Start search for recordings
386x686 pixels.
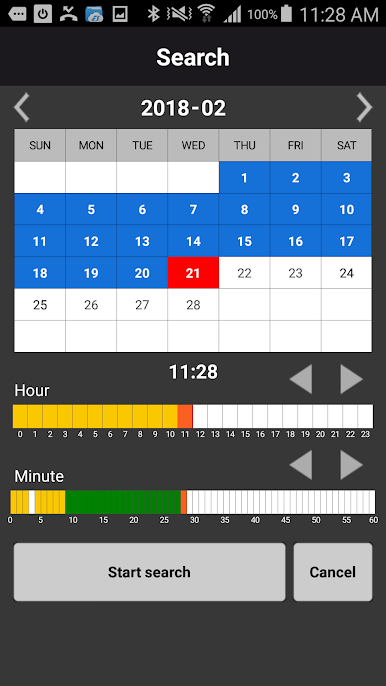pyautogui.click(x=149, y=572)
